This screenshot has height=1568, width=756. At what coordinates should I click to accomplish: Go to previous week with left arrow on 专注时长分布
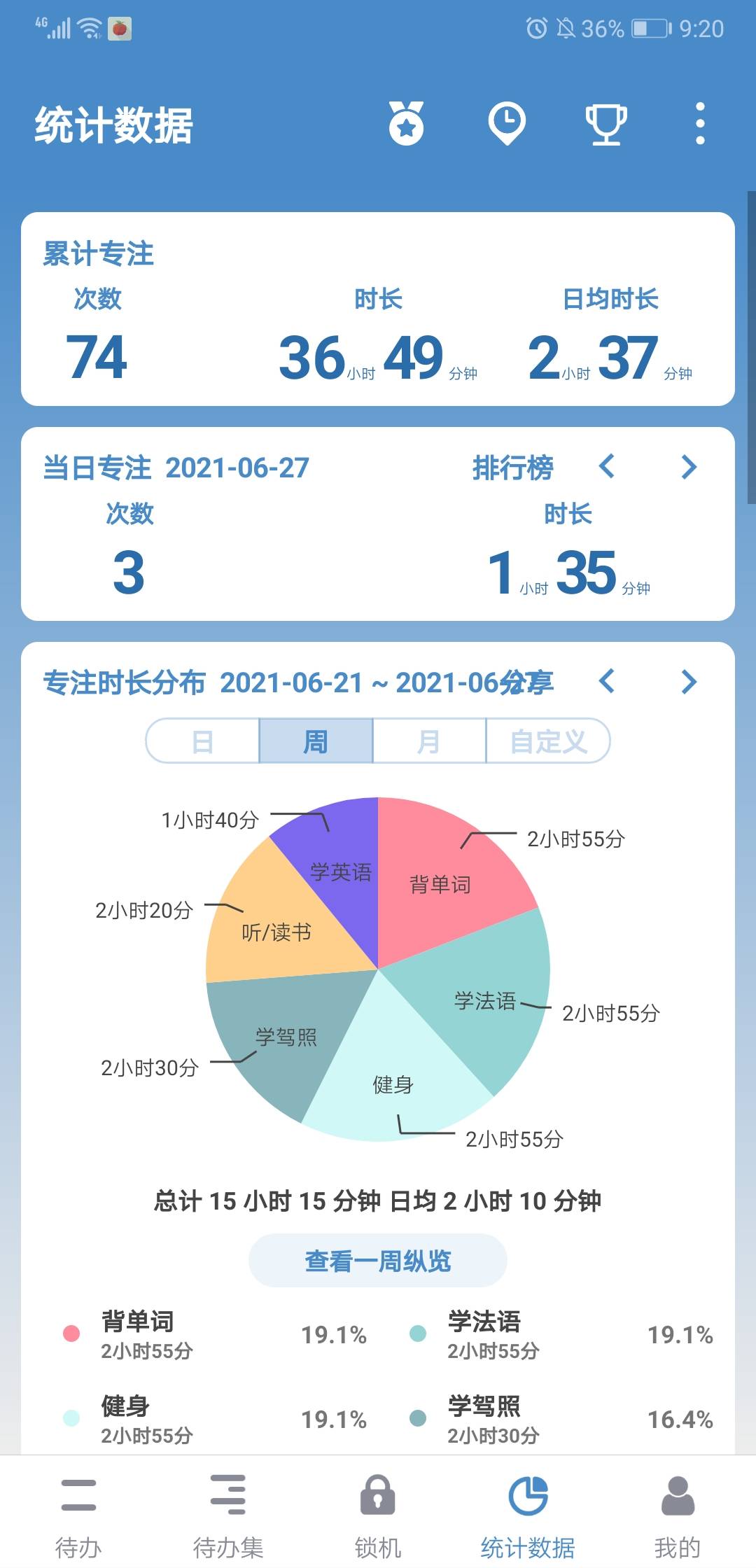(608, 680)
